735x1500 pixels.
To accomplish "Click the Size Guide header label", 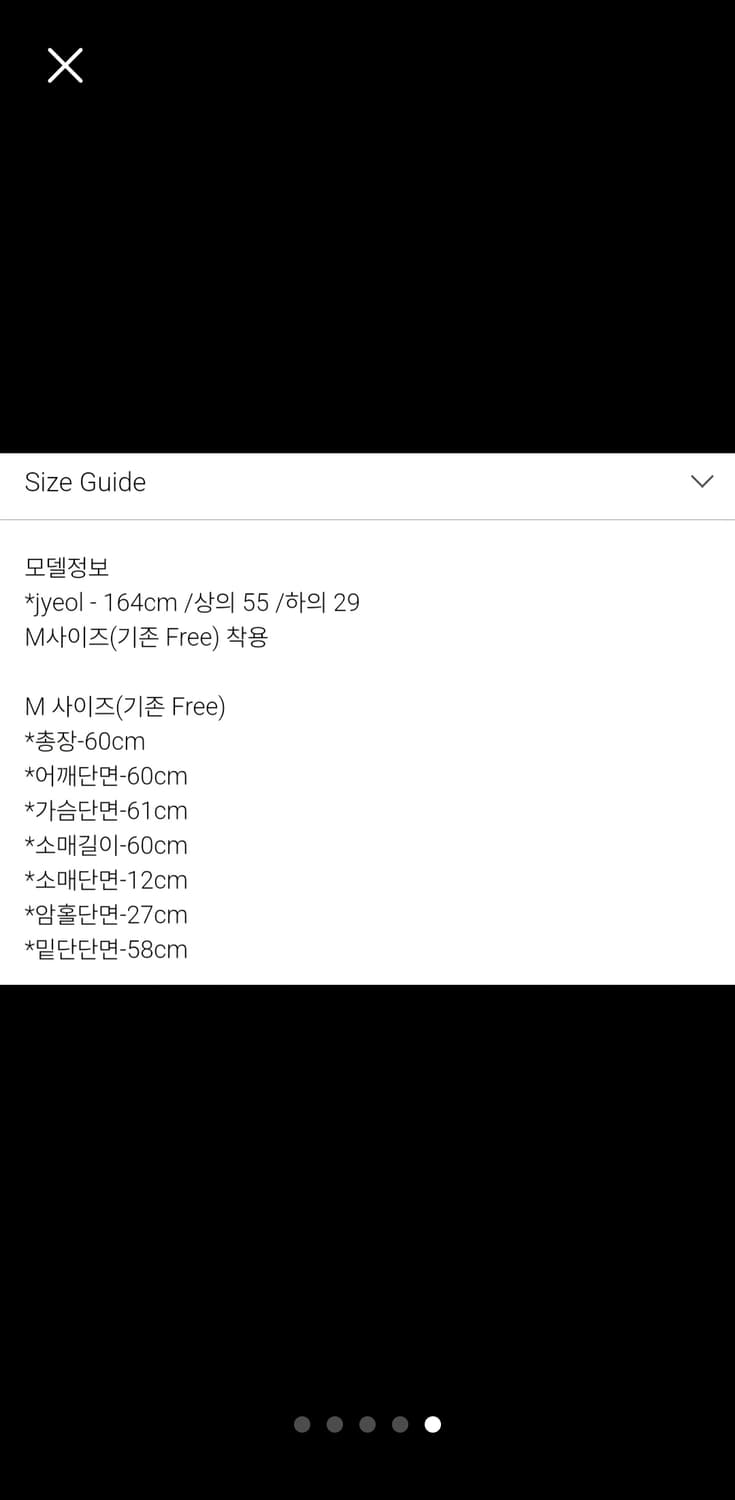I will click(85, 482).
